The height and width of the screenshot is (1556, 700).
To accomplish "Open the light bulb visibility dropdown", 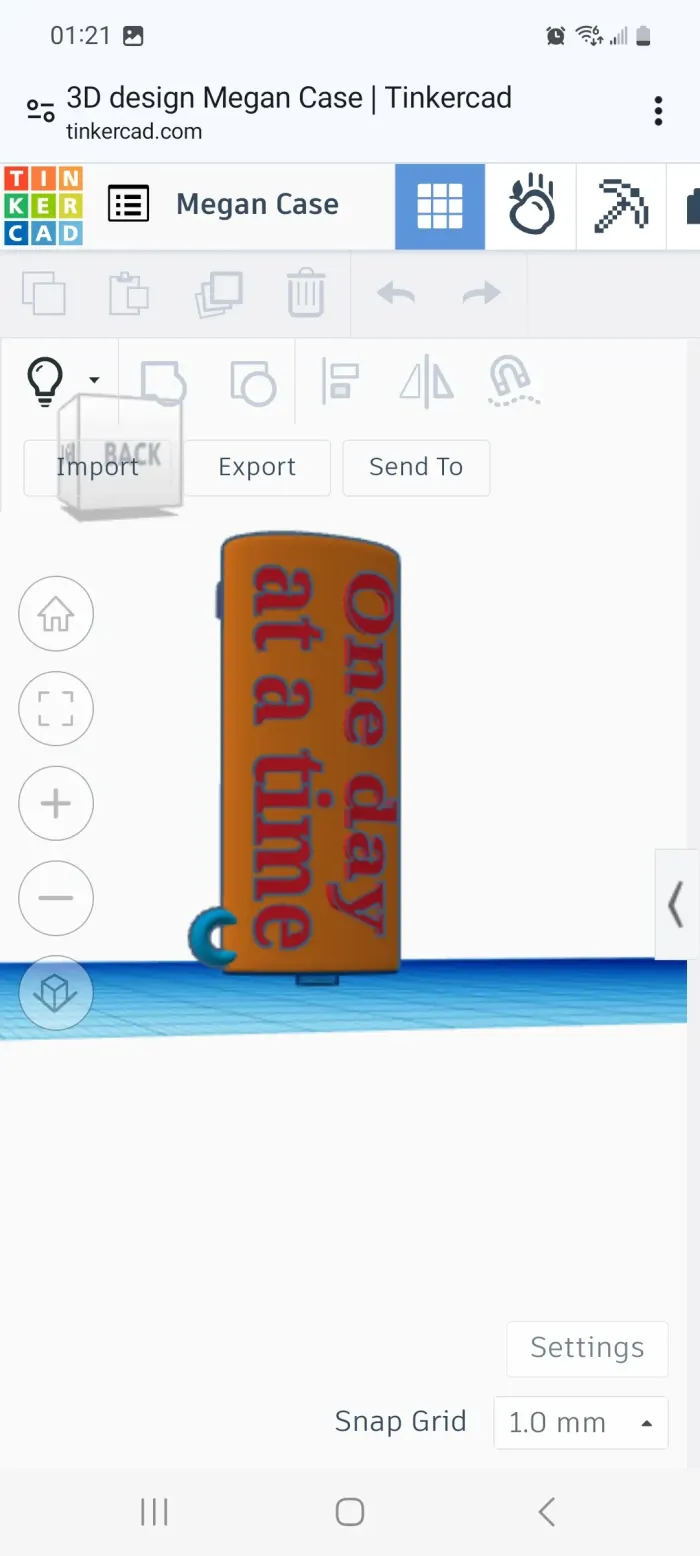I will click(x=62, y=382).
